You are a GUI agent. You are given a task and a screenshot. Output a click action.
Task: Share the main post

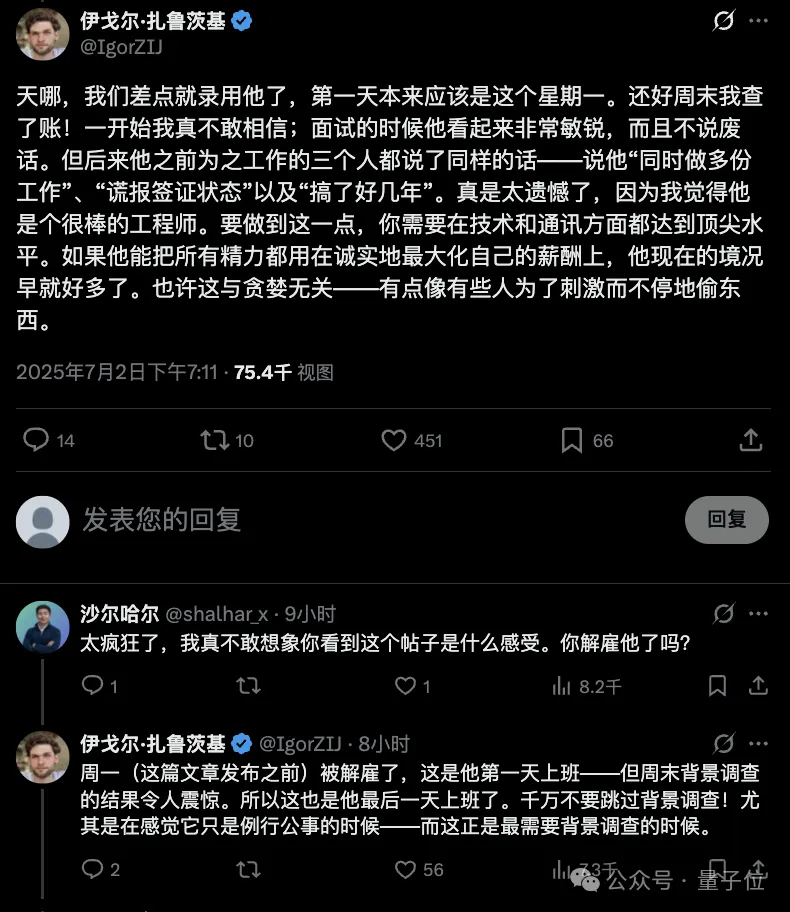click(x=756, y=440)
